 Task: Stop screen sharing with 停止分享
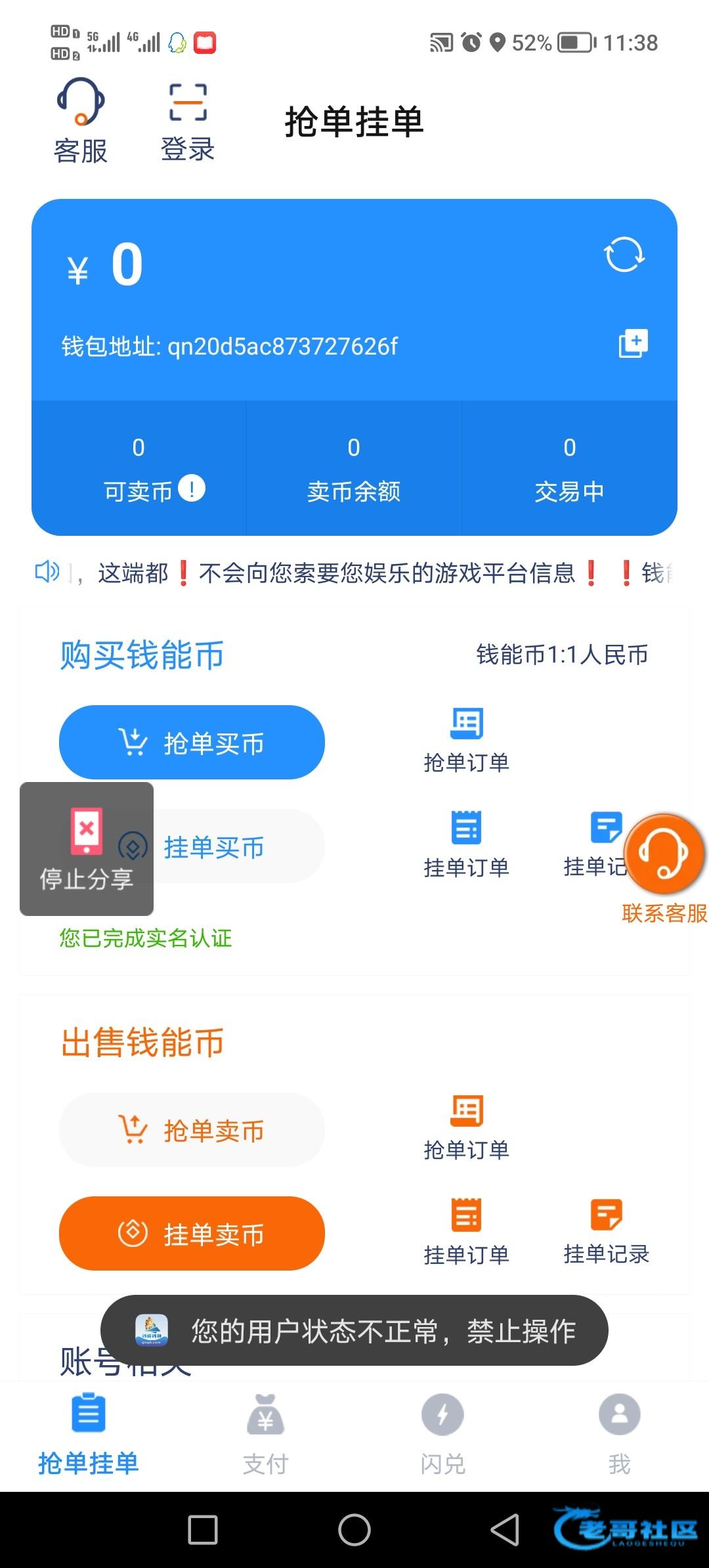pos(87,848)
